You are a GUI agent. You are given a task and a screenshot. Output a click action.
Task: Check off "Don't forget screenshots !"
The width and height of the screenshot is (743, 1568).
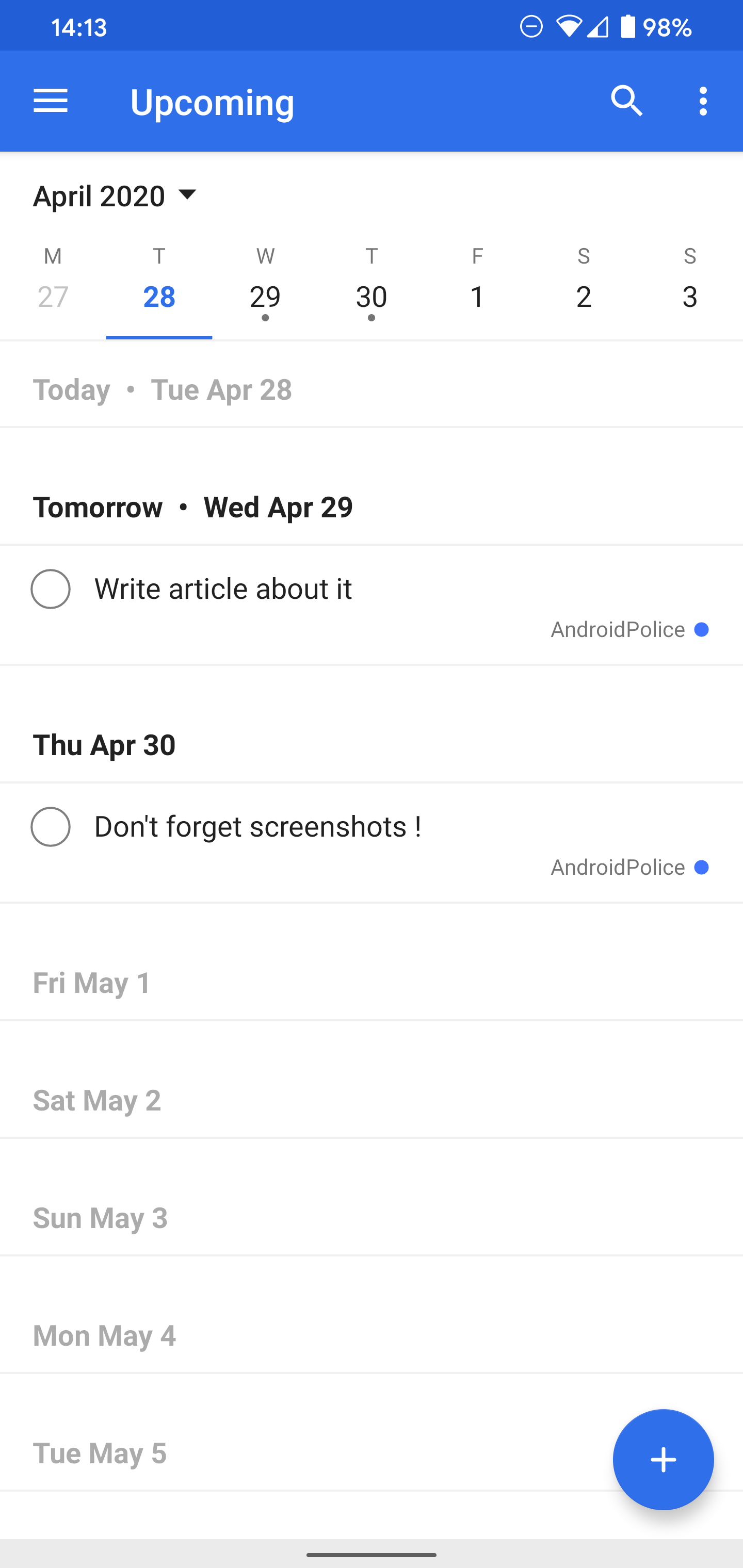point(51,827)
